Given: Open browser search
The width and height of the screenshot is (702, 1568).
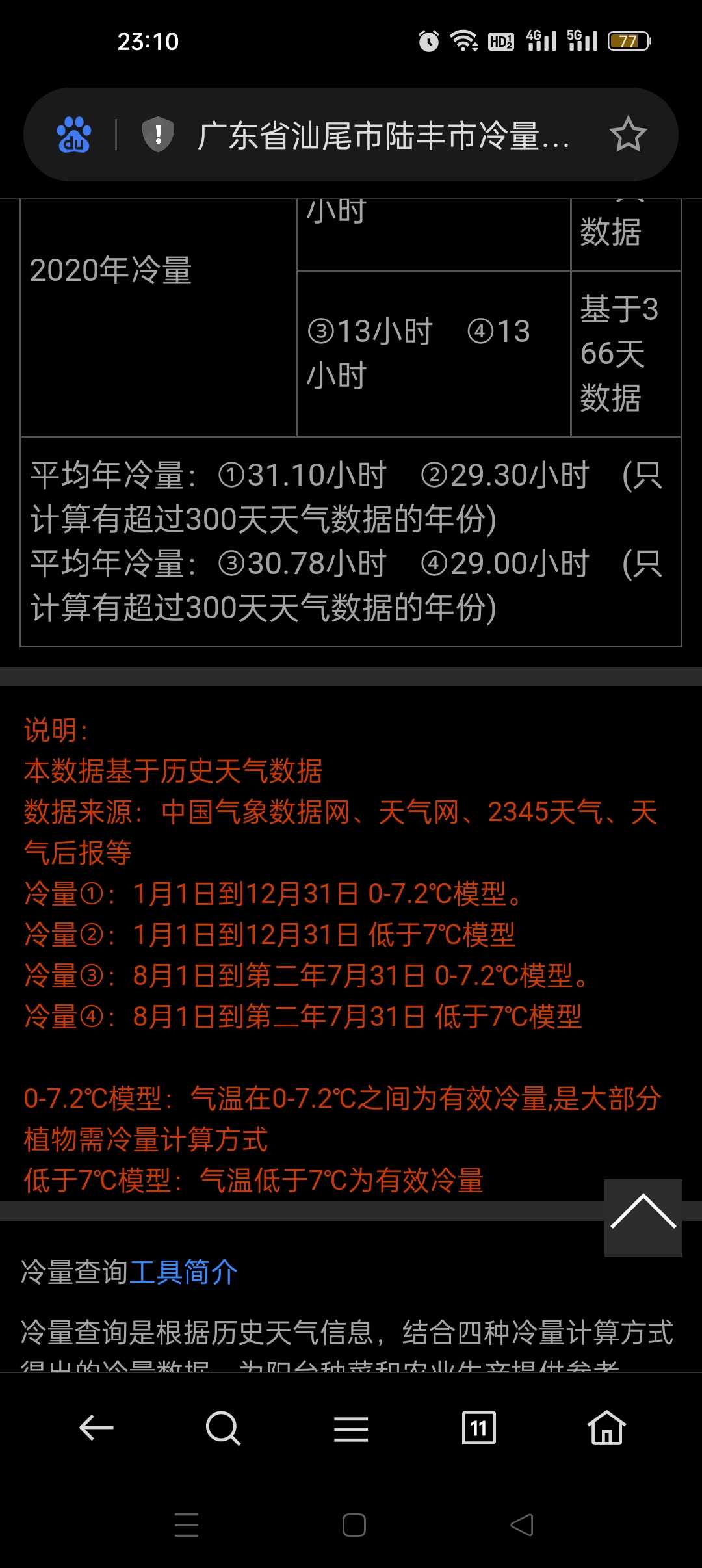Looking at the screenshot, I should (223, 1428).
